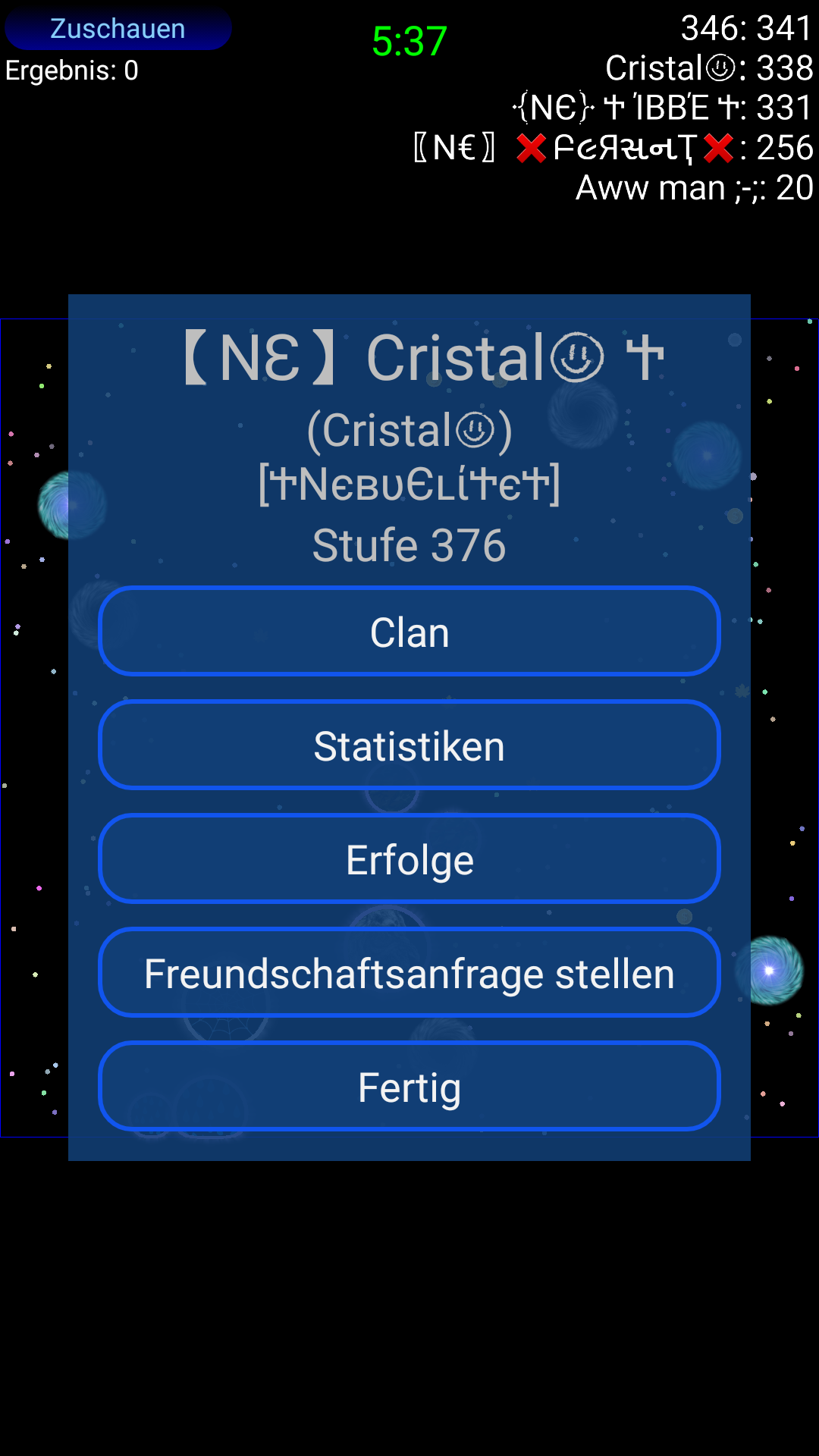Viewport: 819px width, 1456px height.
Task: Click the ÍBB'E leaderboard entry
Action: [664, 108]
